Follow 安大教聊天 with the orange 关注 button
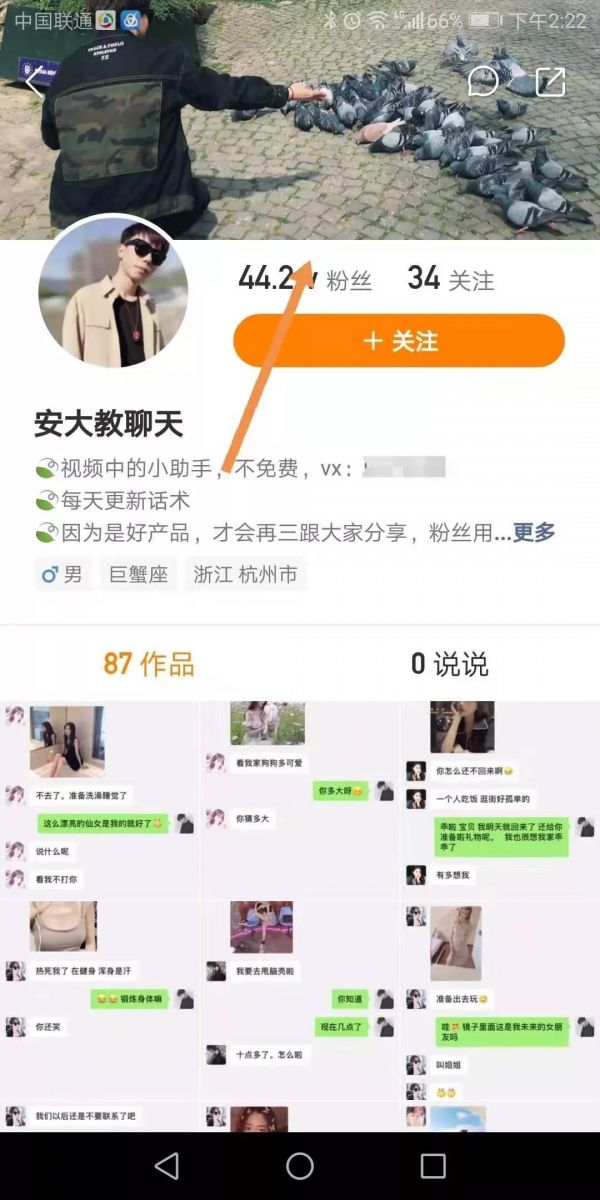Screen dimensions: 600x1200 [399, 341]
